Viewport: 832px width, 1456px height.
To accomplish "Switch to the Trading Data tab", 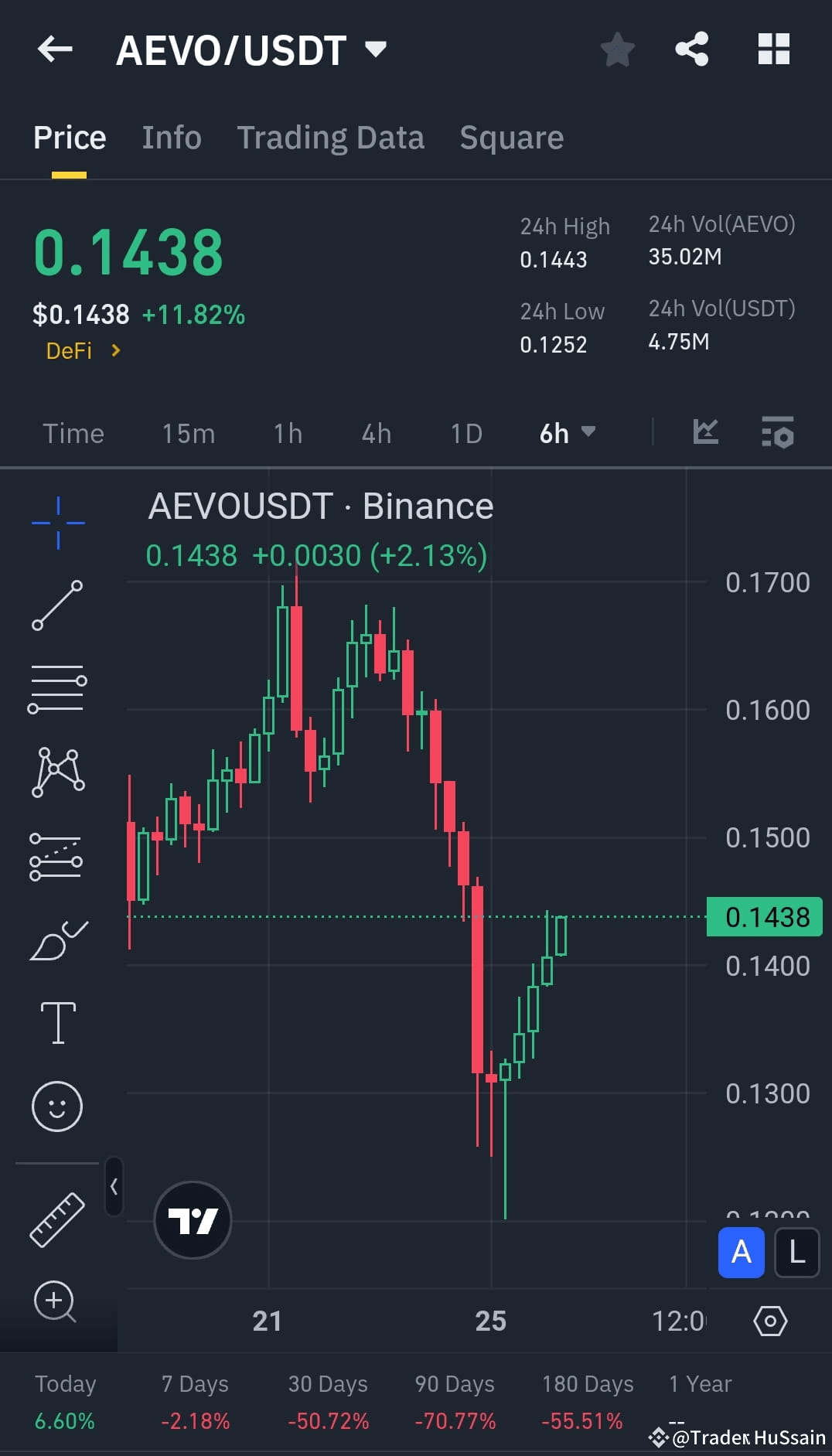I will pyautogui.click(x=331, y=137).
